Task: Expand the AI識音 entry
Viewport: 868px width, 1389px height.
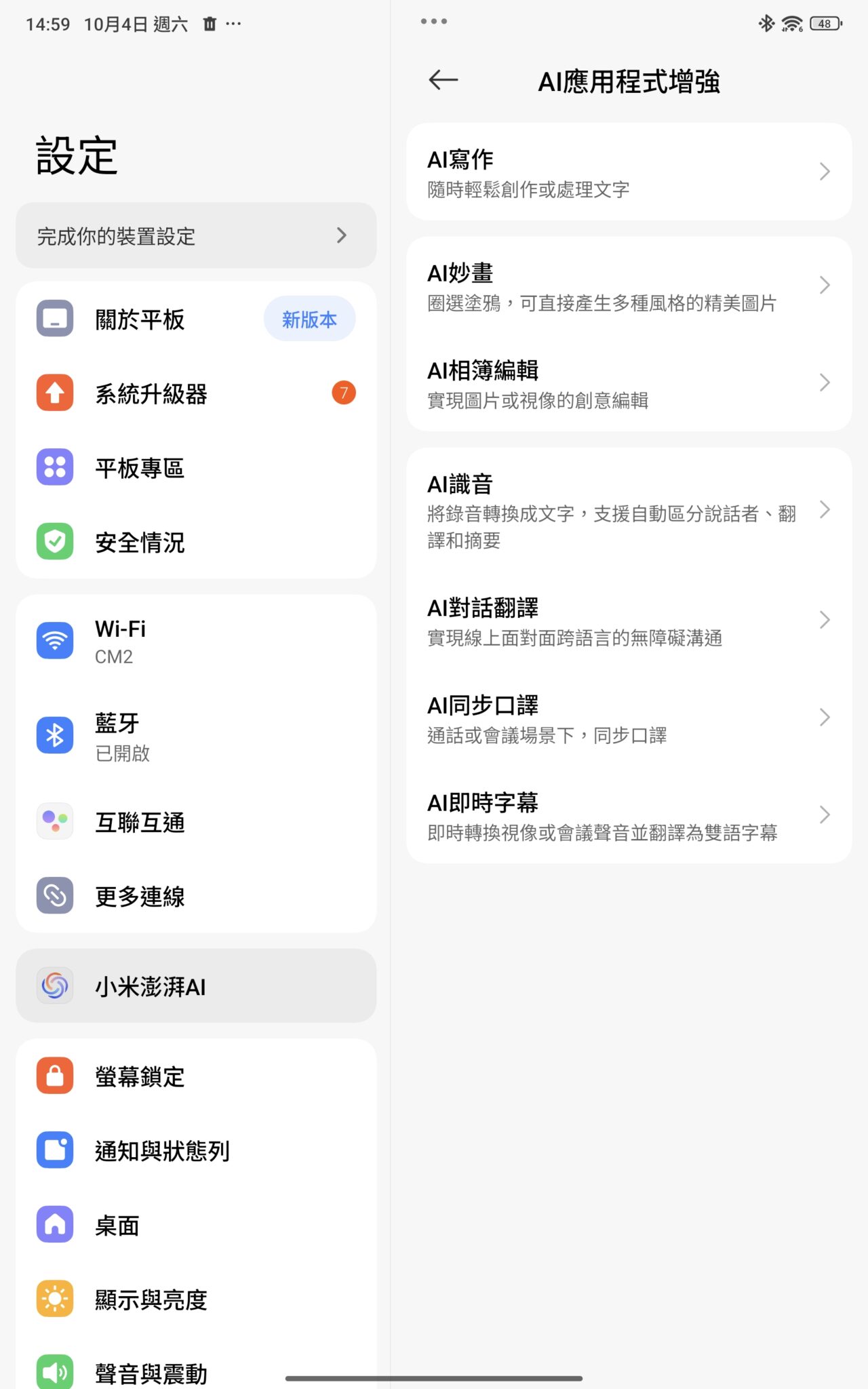Action: tap(825, 509)
